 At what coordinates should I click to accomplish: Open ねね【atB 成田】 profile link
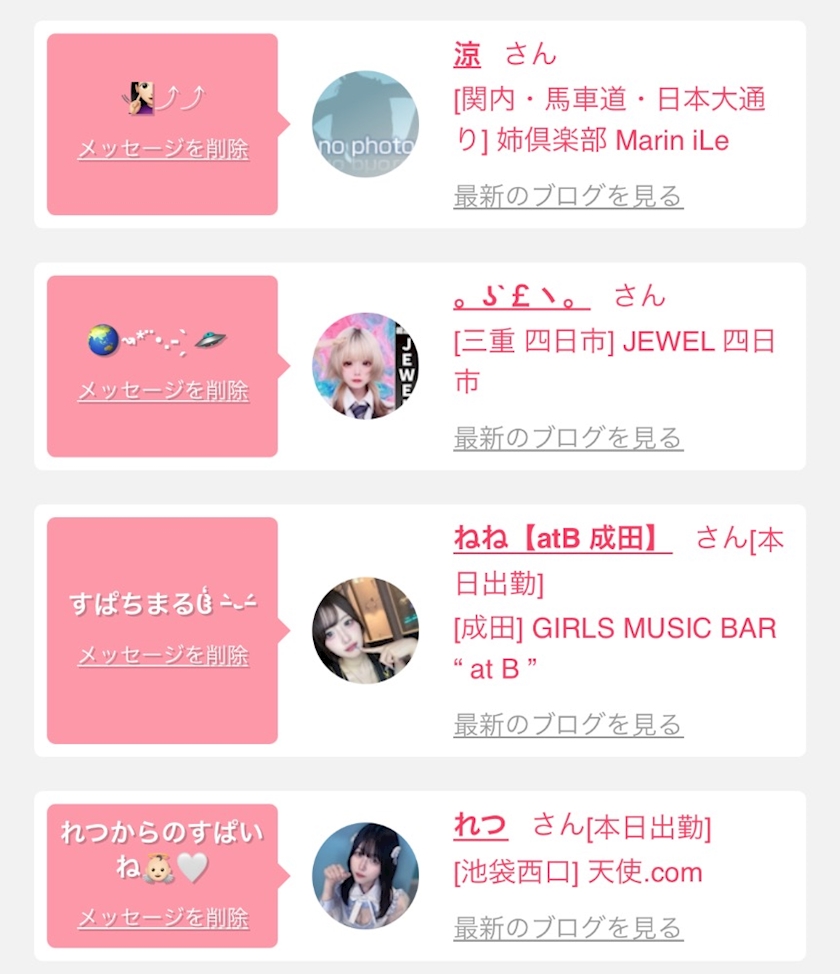click(563, 539)
